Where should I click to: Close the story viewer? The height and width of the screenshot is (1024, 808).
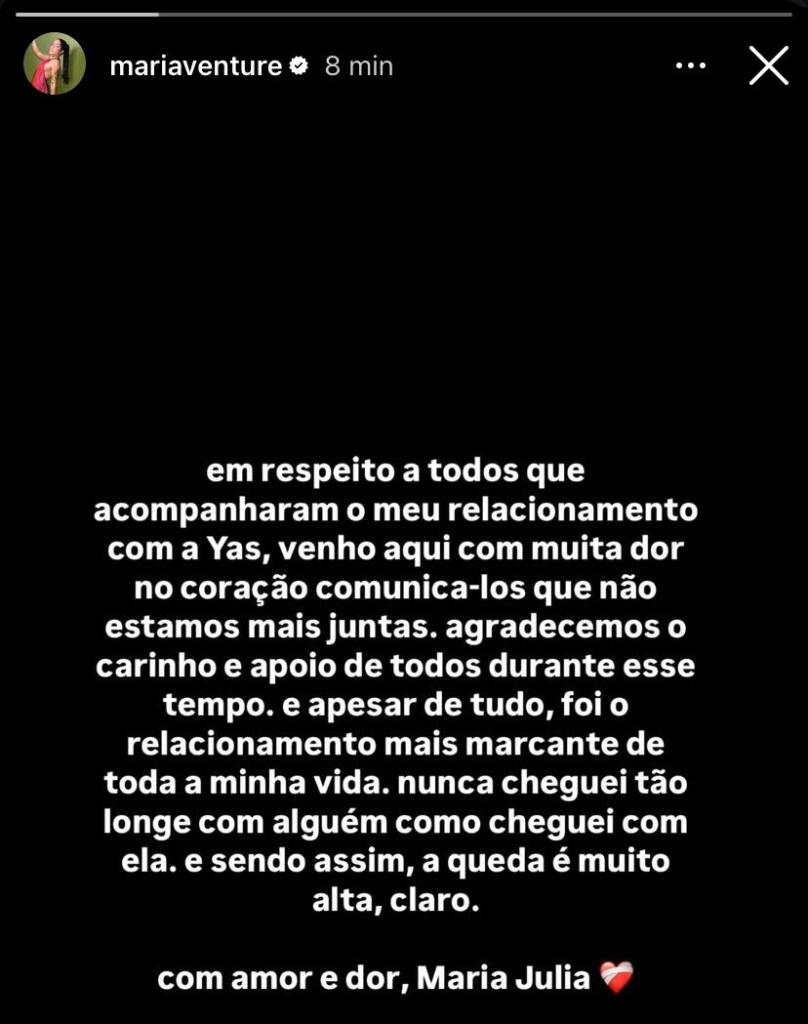coord(768,66)
